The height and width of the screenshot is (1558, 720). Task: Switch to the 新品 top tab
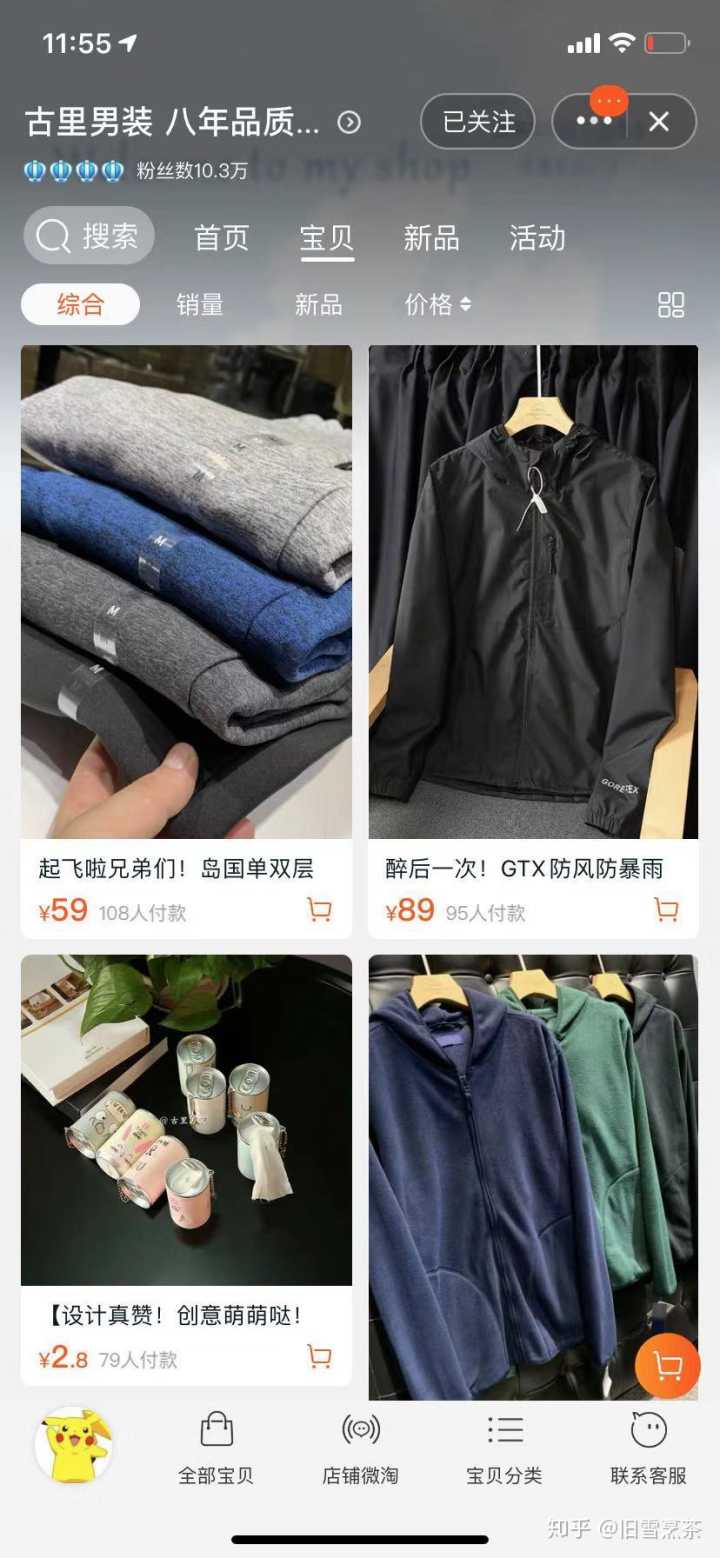point(431,238)
